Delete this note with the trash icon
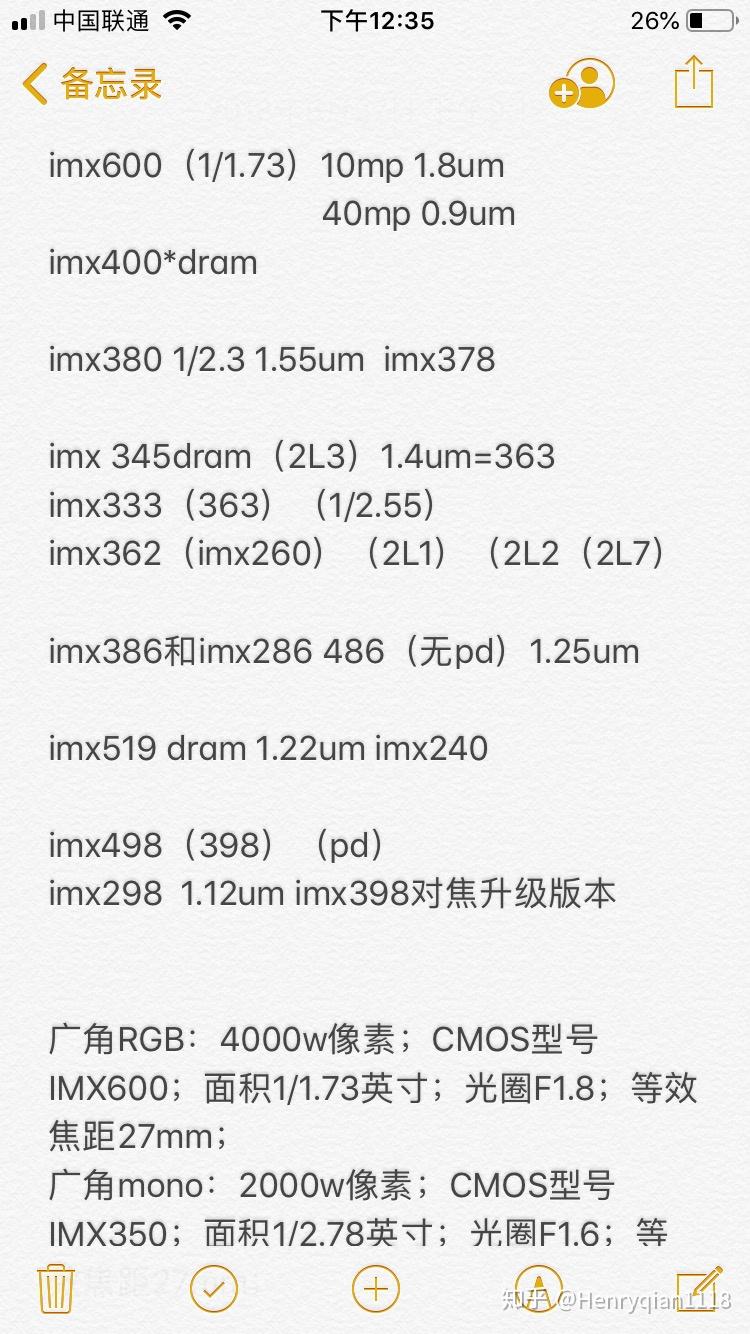750x1334 pixels. (x=56, y=1288)
